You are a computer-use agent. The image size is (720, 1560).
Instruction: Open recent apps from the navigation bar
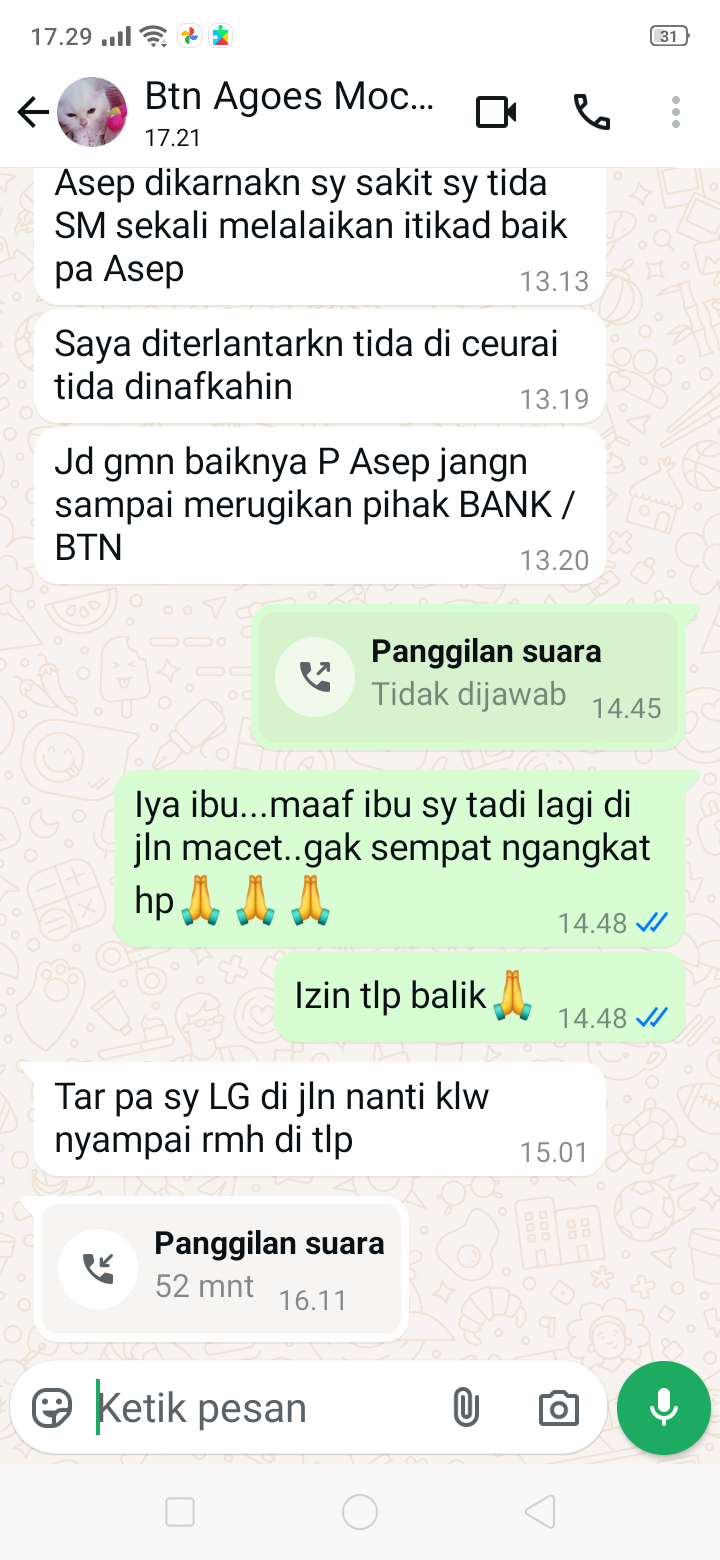pos(180,1511)
